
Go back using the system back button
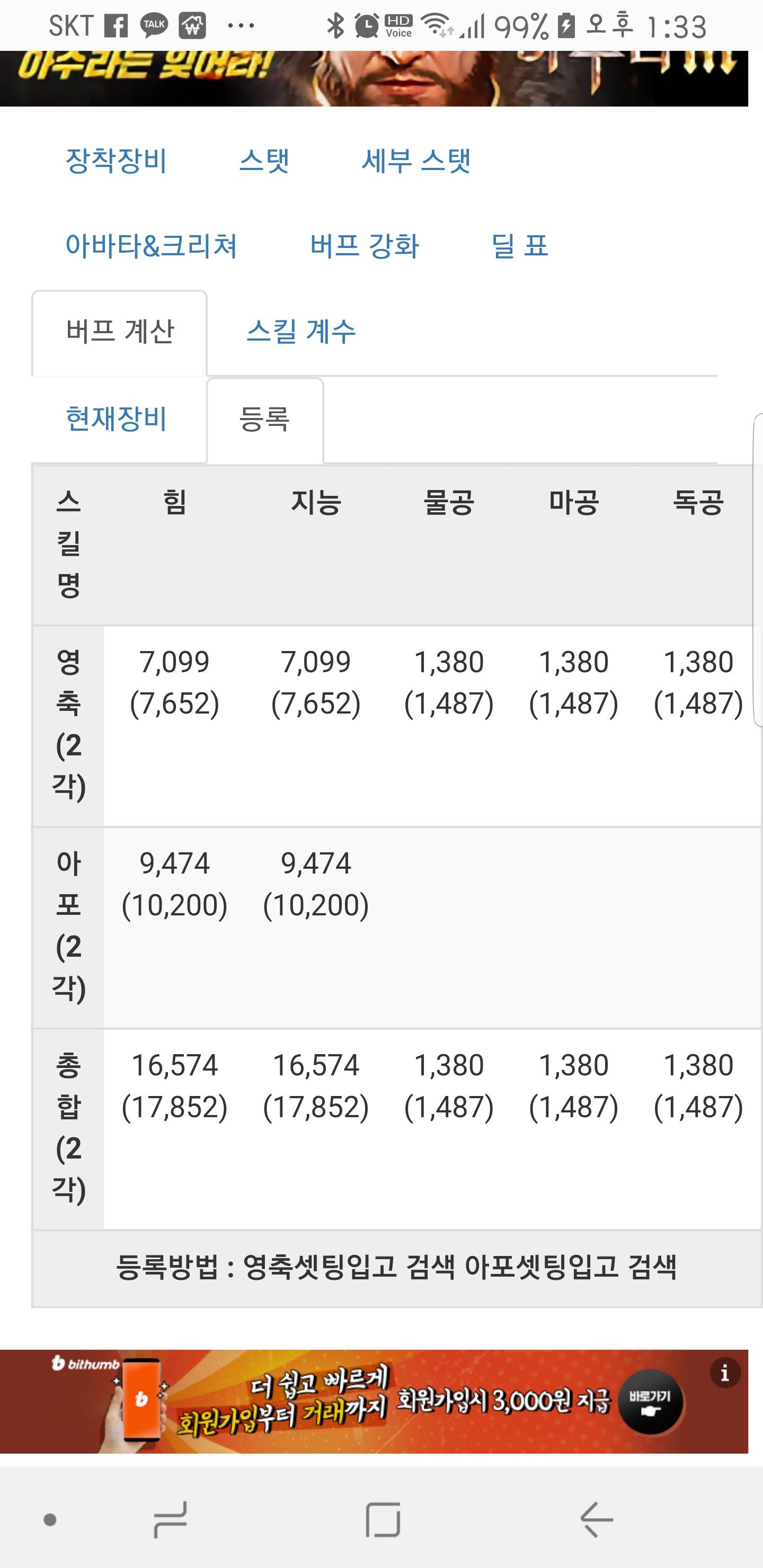[597, 1519]
